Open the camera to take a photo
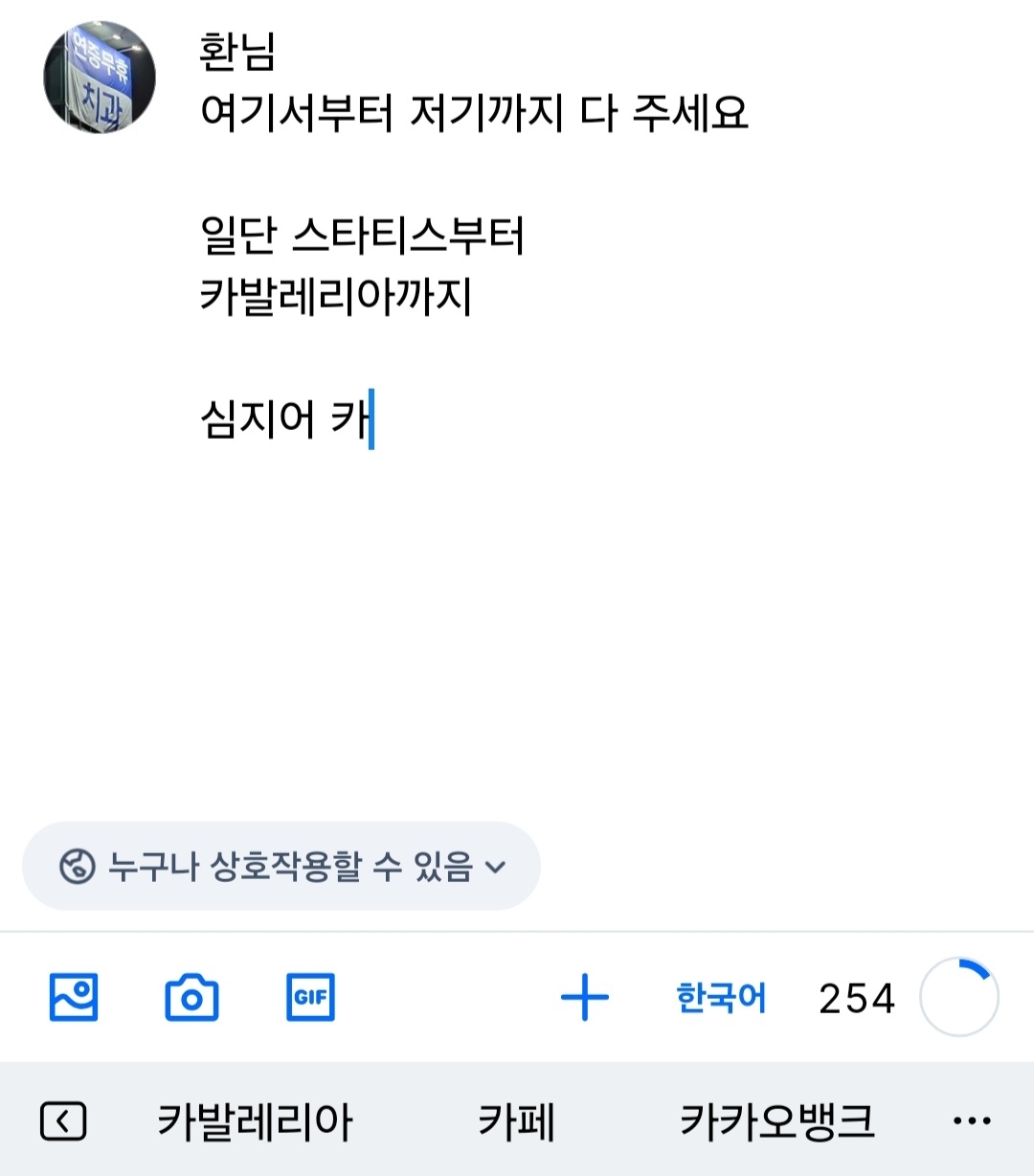This screenshot has width=1034, height=1176. [191, 998]
